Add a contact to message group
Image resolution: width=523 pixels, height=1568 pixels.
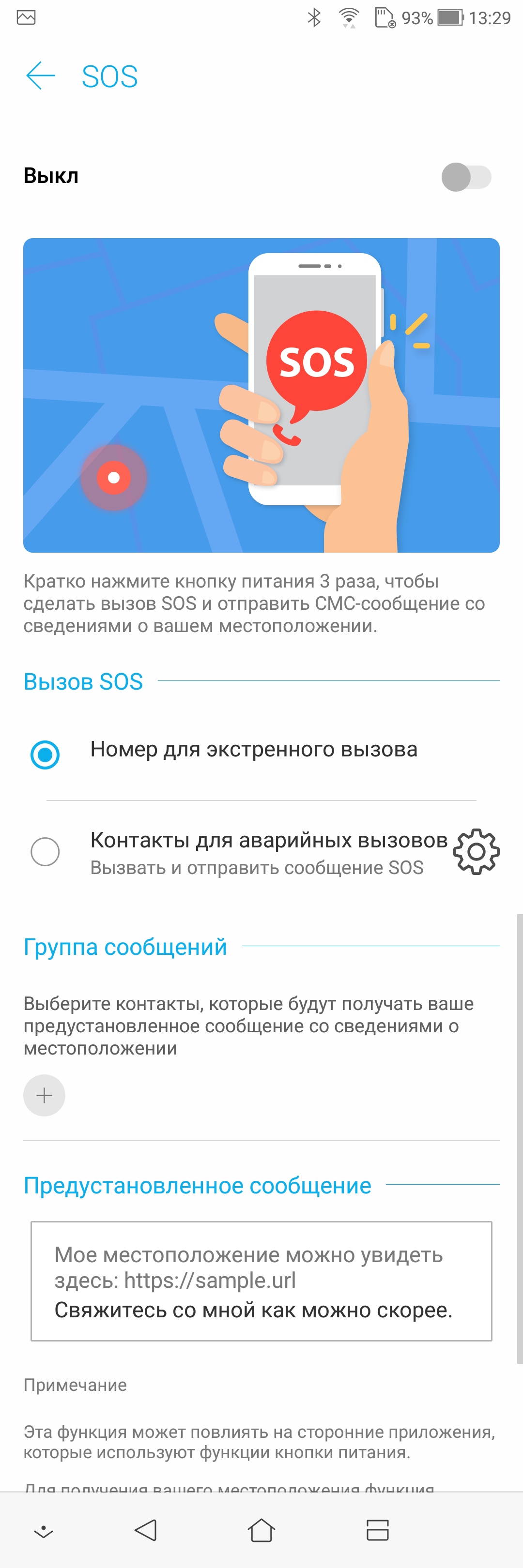coord(45,1095)
